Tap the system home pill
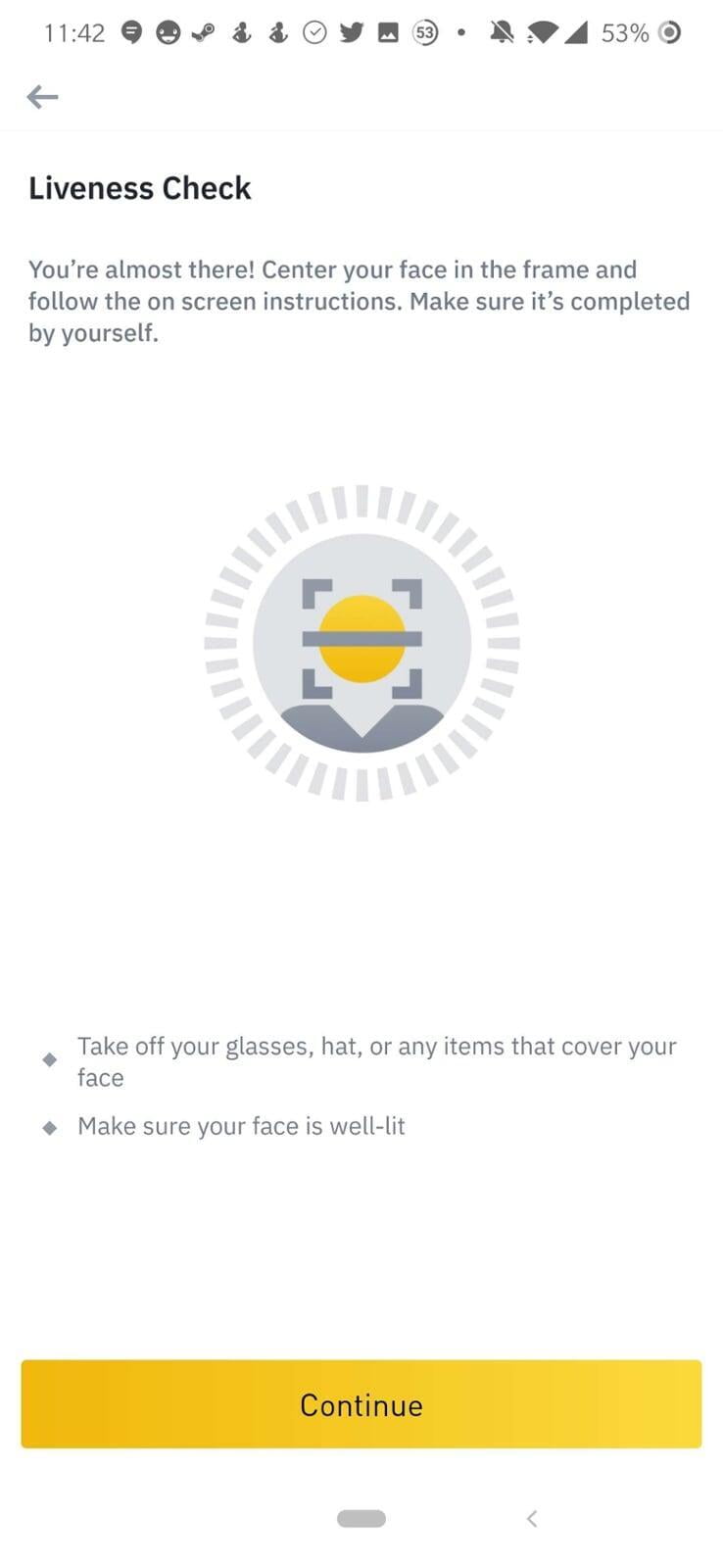The height and width of the screenshot is (1568, 723). [x=361, y=1518]
